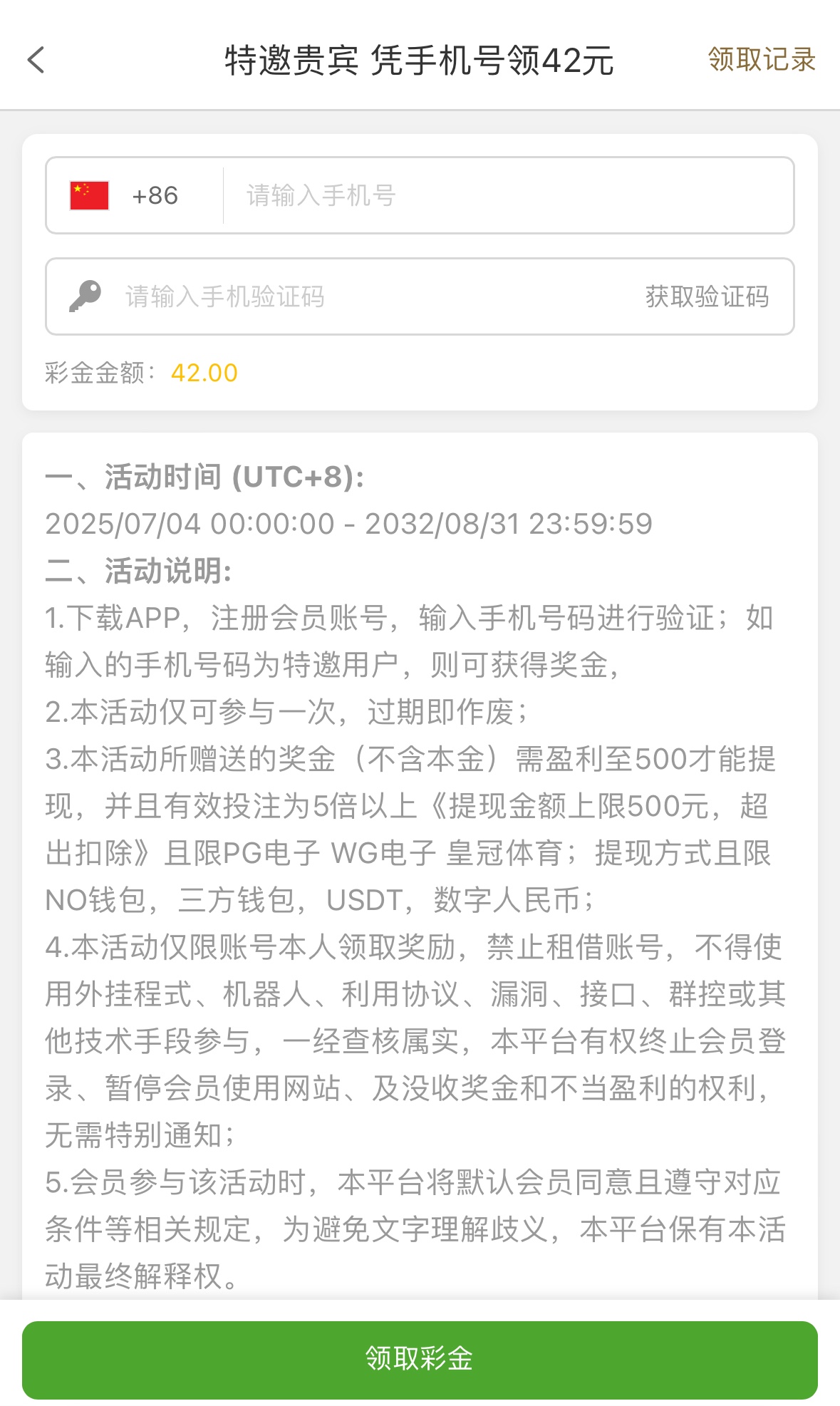This screenshot has height=1406, width=840.
Task: Go back using the header arrow
Action: (36, 60)
